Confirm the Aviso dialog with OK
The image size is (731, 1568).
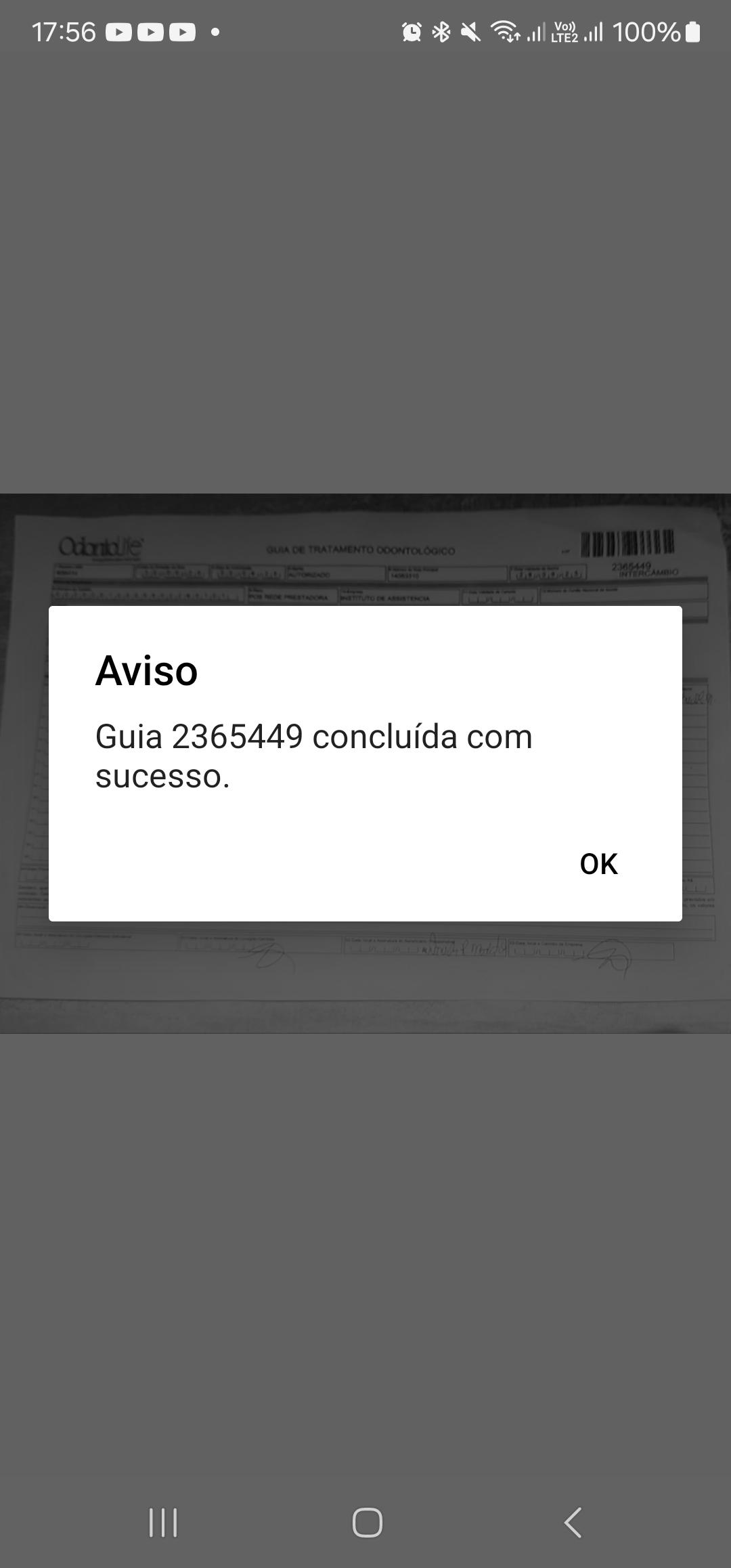click(x=598, y=864)
